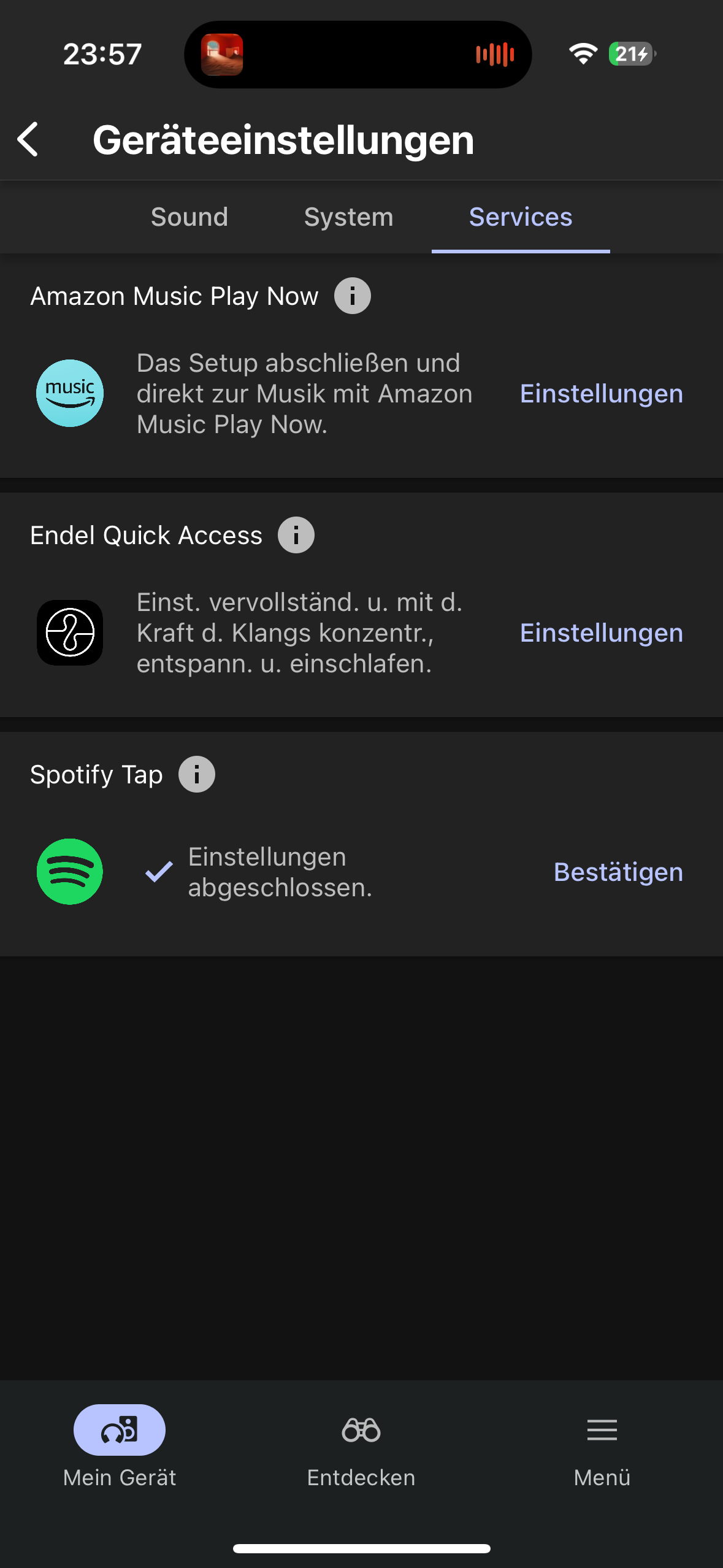Open info about Amazon Music Play Now

coord(353,296)
